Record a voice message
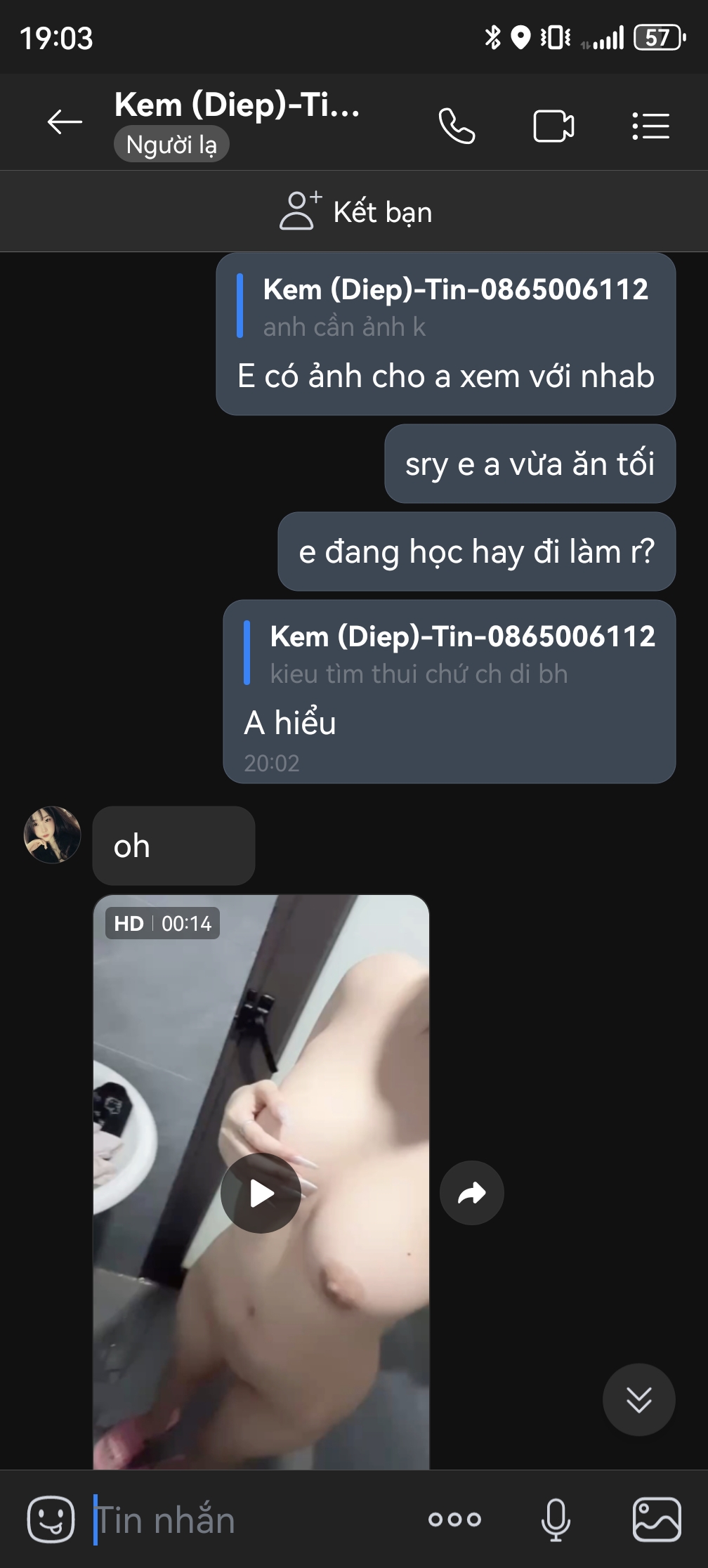Image resolution: width=708 pixels, height=1568 pixels. 555,1520
